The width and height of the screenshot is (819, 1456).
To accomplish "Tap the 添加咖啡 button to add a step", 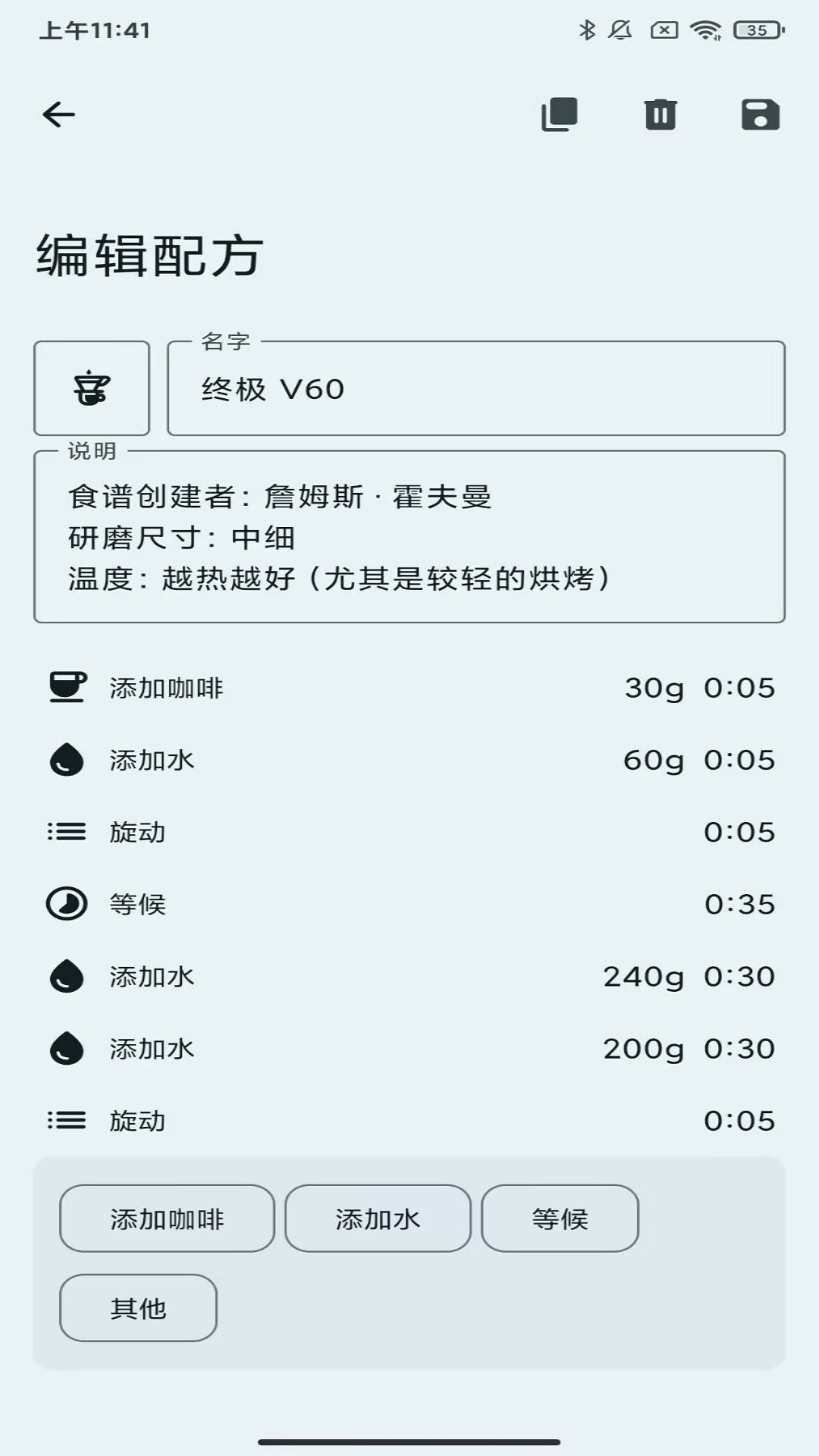I will point(167,1219).
